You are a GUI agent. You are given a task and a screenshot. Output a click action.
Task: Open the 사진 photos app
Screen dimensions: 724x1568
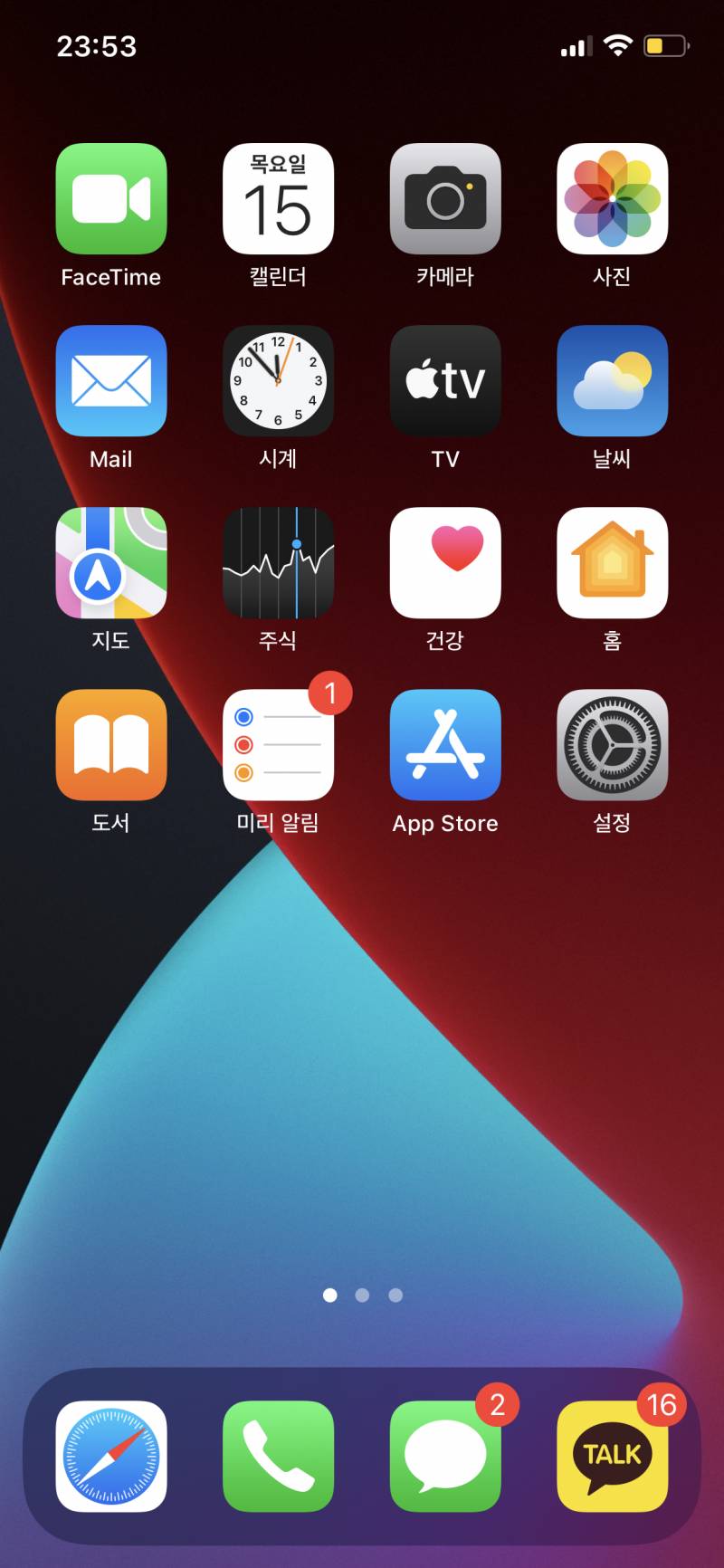click(x=612, y=199)
